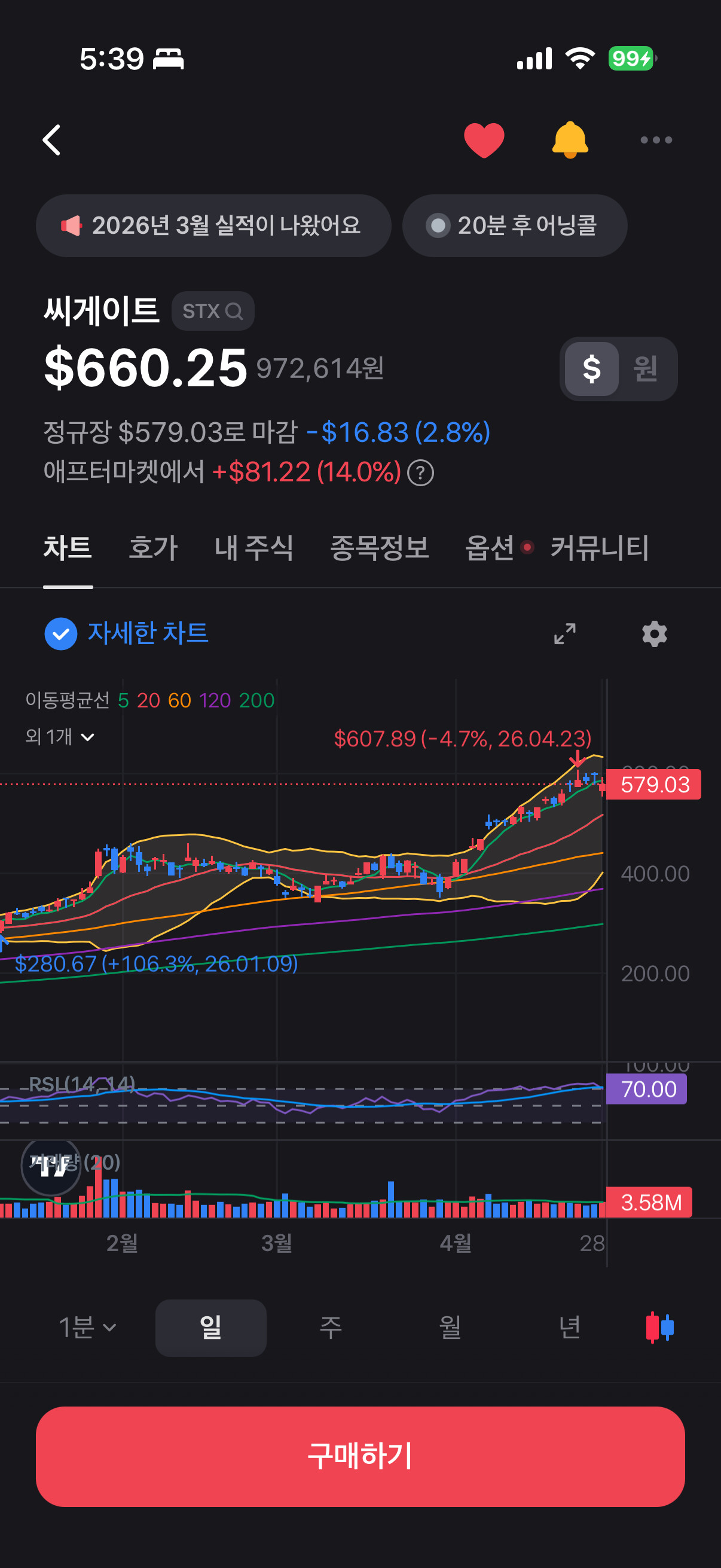The width and height of the screenshot is (721, 1568).
Task: Show after-market help question icon
Action: click(x=420, y=473)
